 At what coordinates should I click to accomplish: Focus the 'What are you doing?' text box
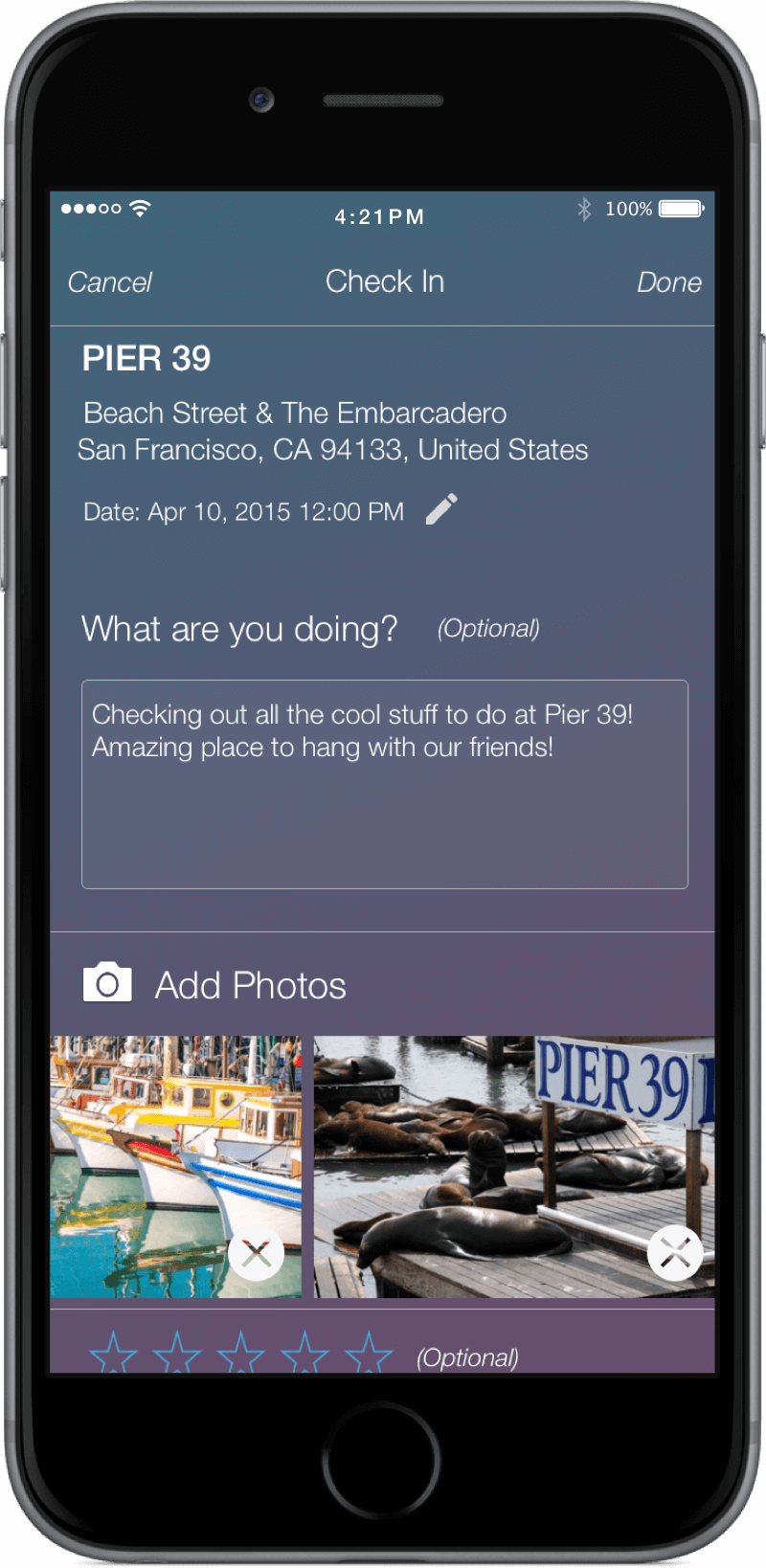(x=384, y=784)
